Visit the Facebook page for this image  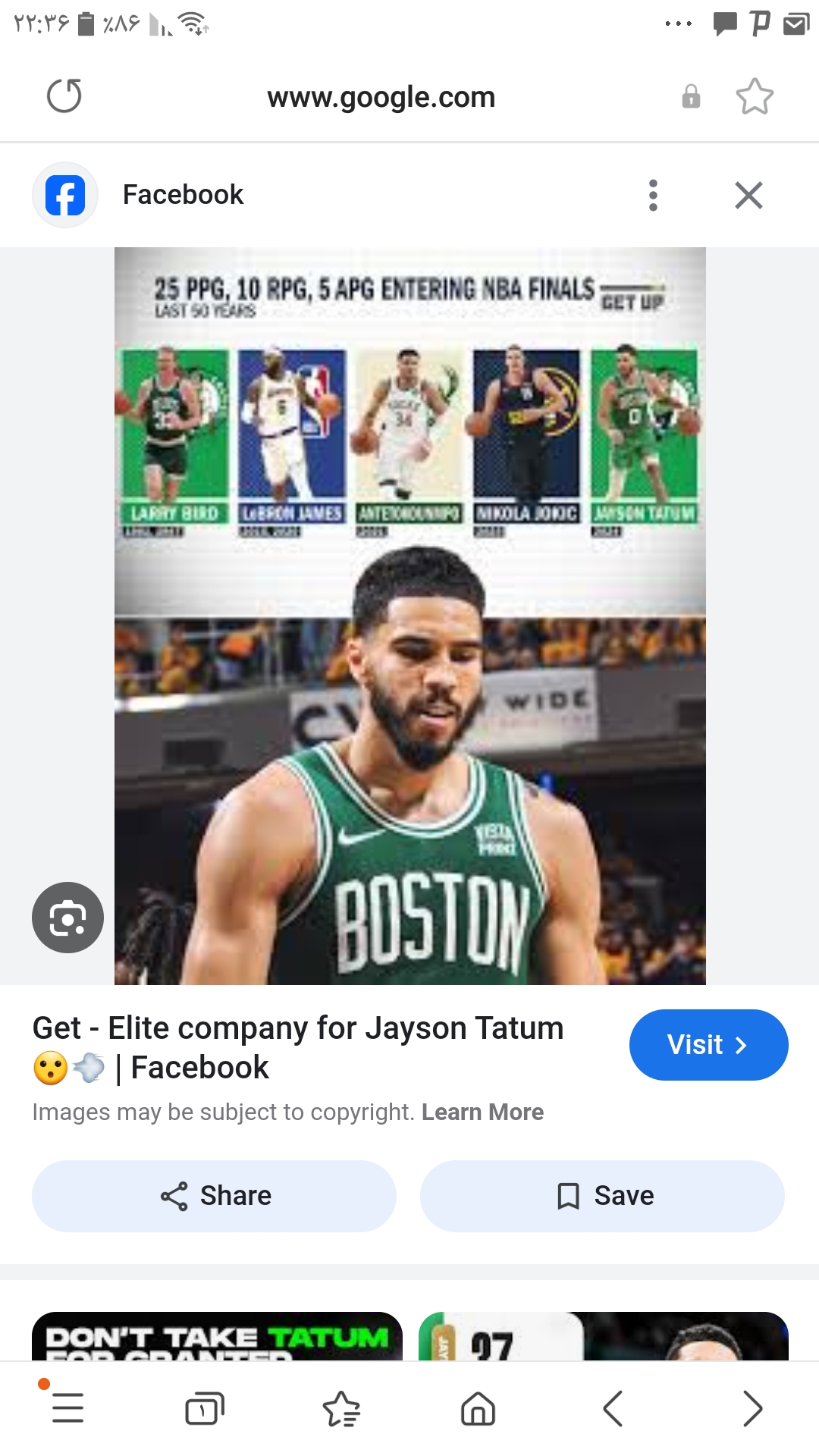[x=708, y=1045]
